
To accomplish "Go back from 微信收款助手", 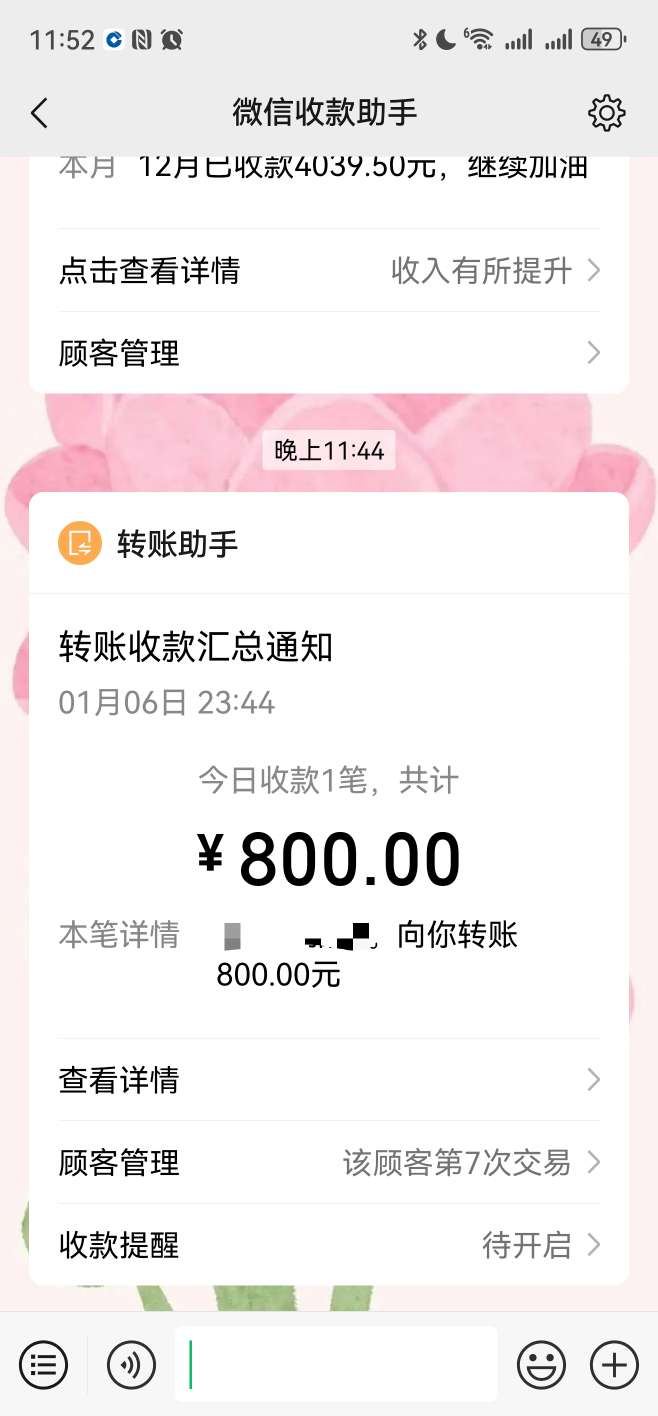I will pos(40,113).
